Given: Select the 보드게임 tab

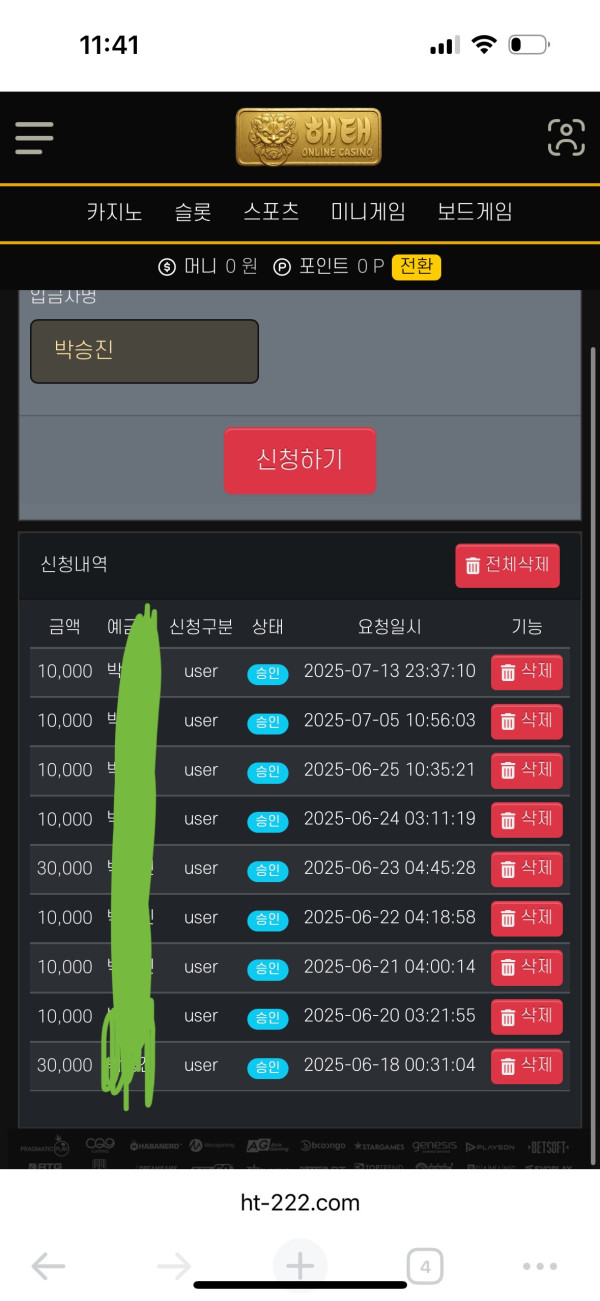Looking at the screenshot, I should click(x=475, y=212).
